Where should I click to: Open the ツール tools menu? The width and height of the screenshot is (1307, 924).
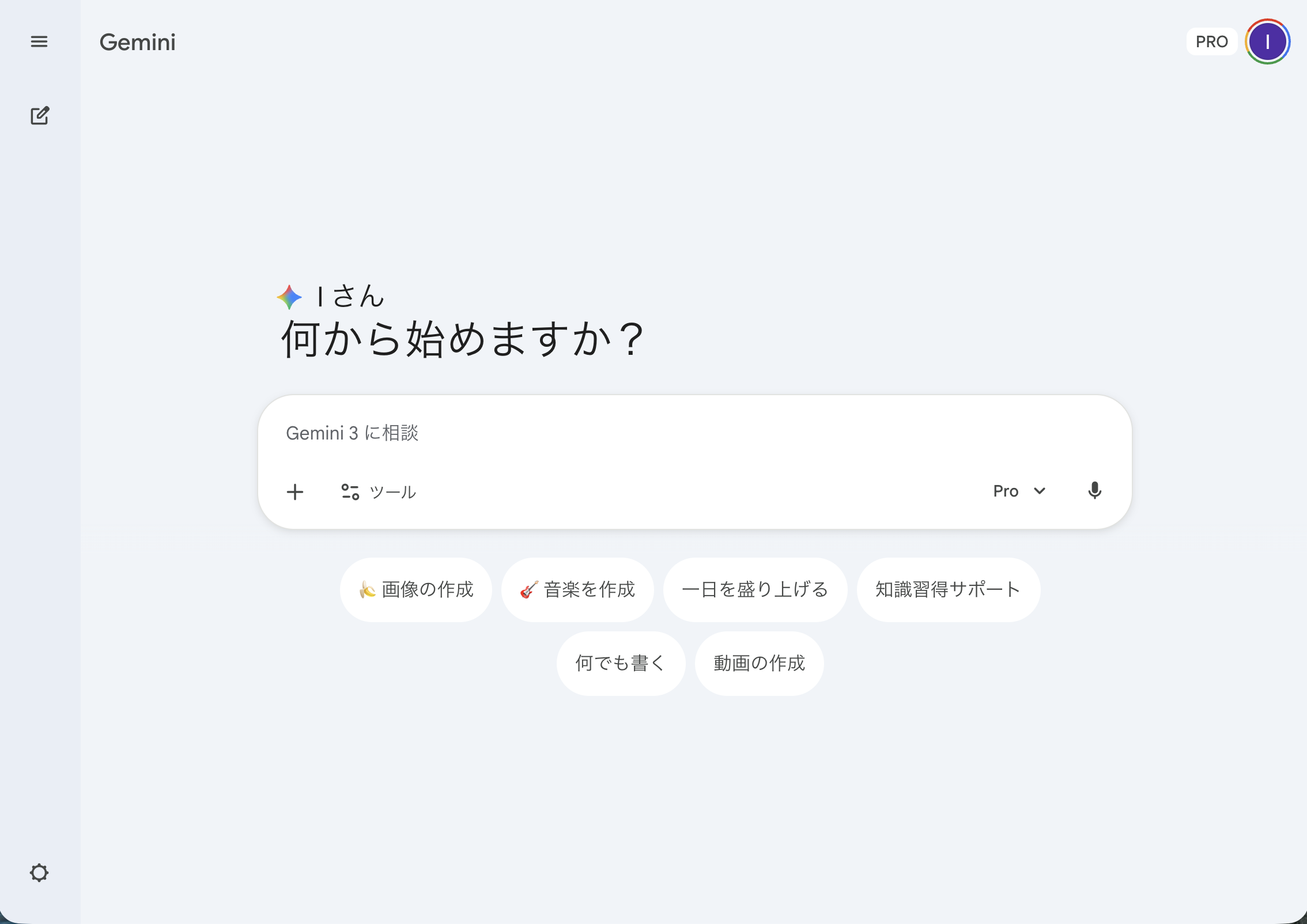coord(379,491)
